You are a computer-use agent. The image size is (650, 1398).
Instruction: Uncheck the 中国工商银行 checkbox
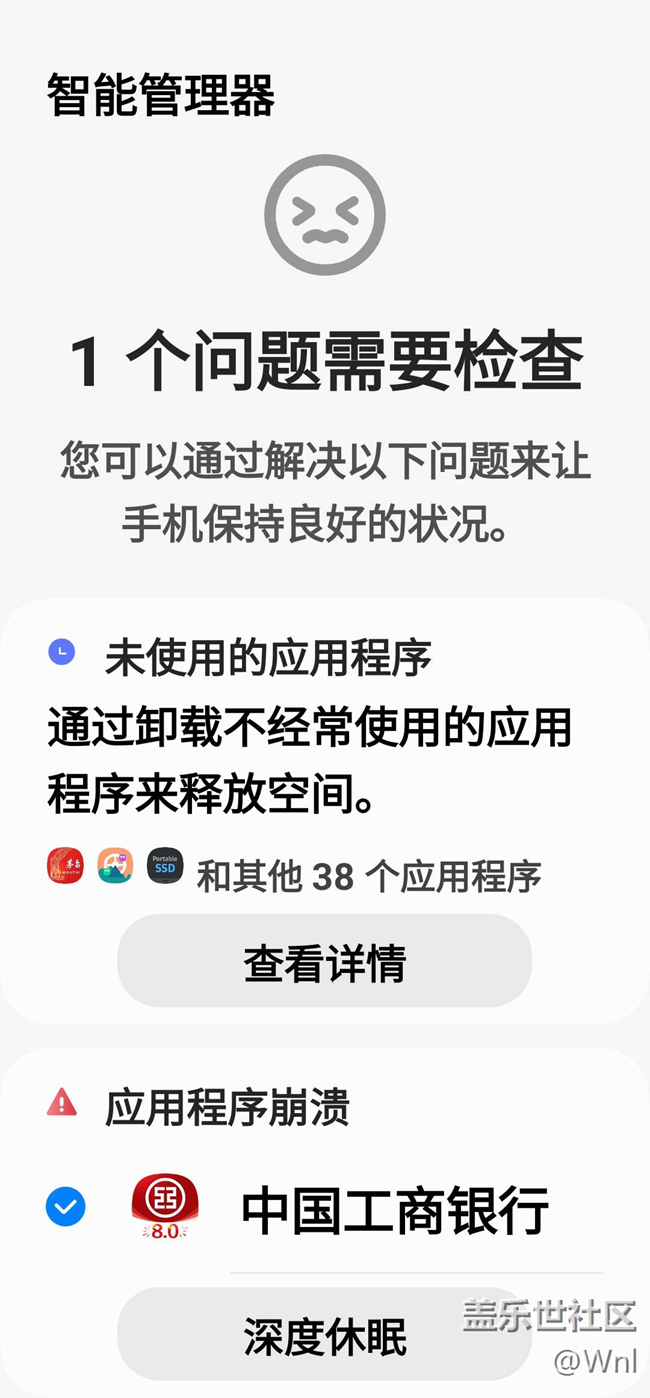(66, 1208)
